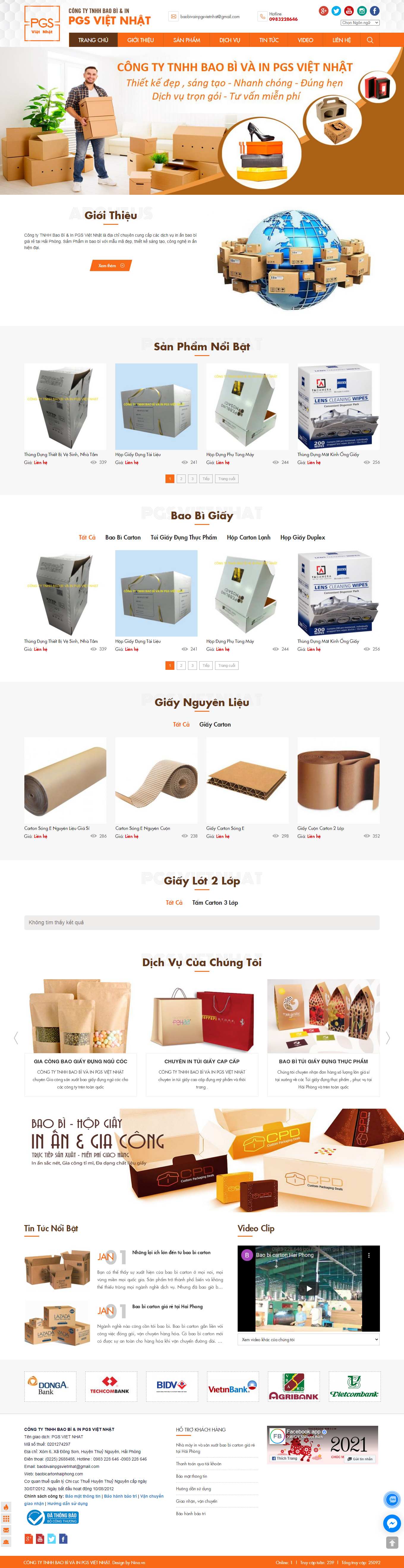Image resolution: width=404 pixels, height=1568 pixels.
Task: Open Giấy Cuộn Carton 2 Lớp product
Action: pyautogui.click(x=321, y=828)
